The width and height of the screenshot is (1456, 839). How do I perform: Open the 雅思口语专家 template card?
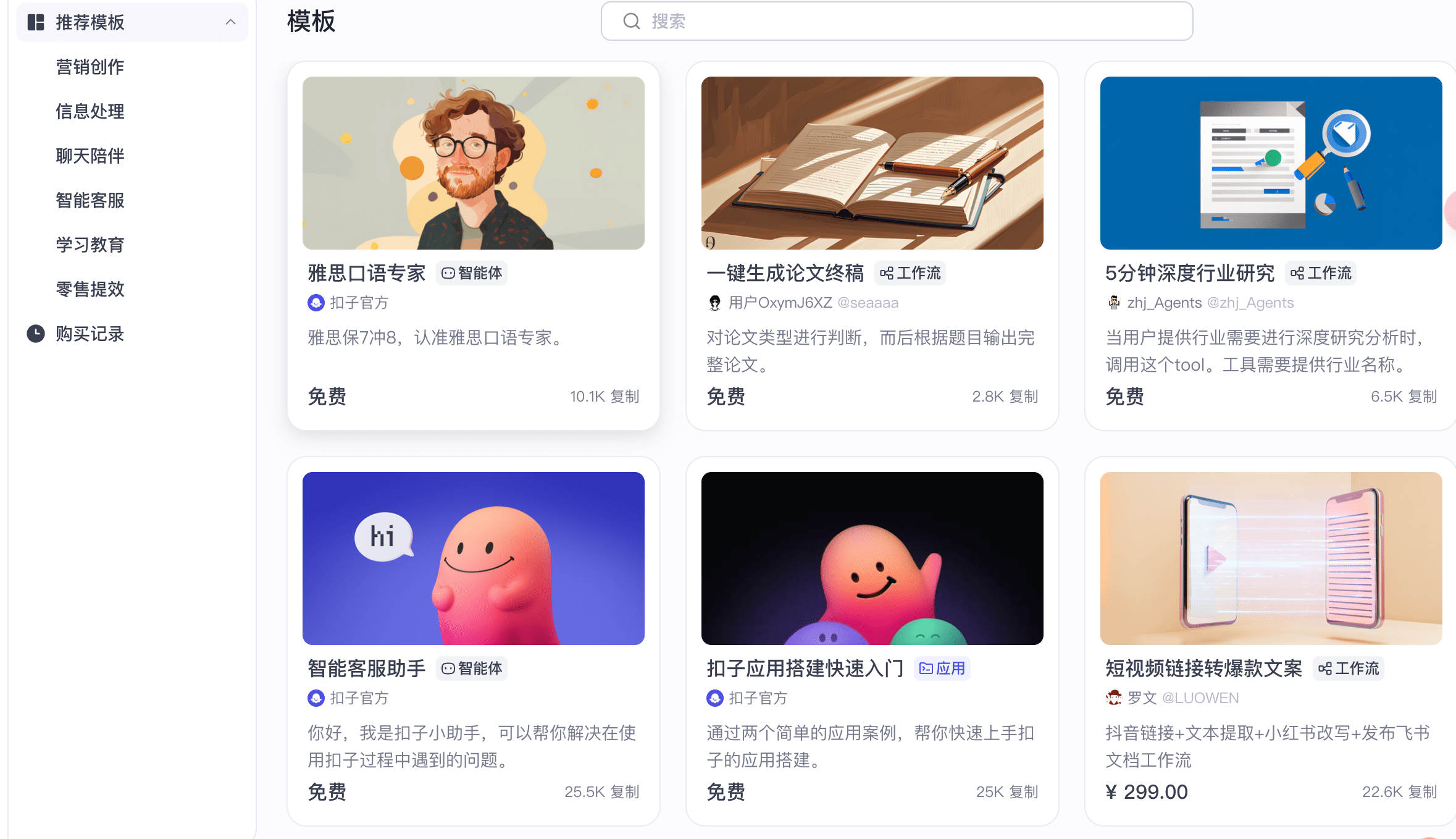[x=473, y=246]
